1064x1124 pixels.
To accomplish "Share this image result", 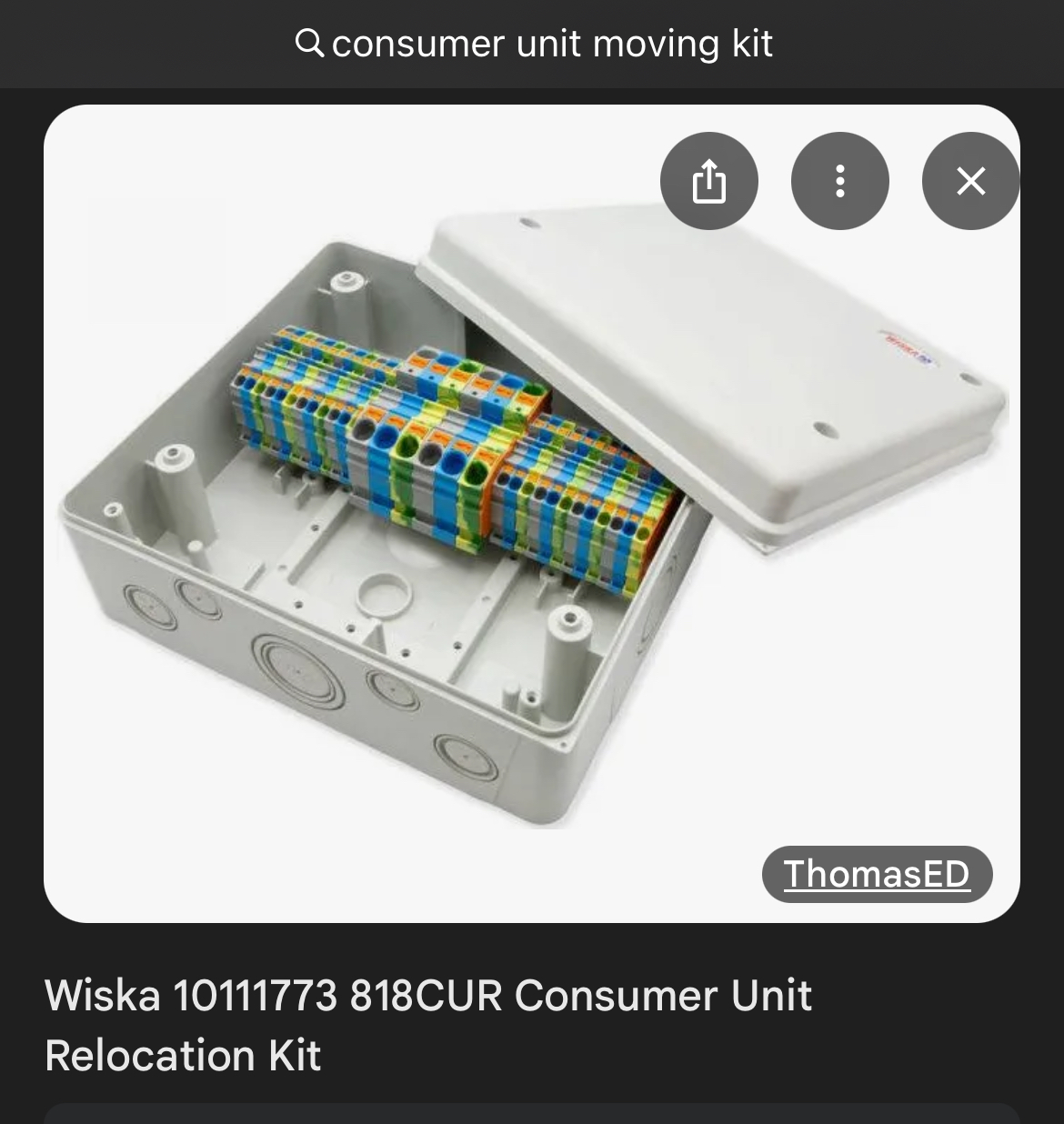I will coord(708,181).
